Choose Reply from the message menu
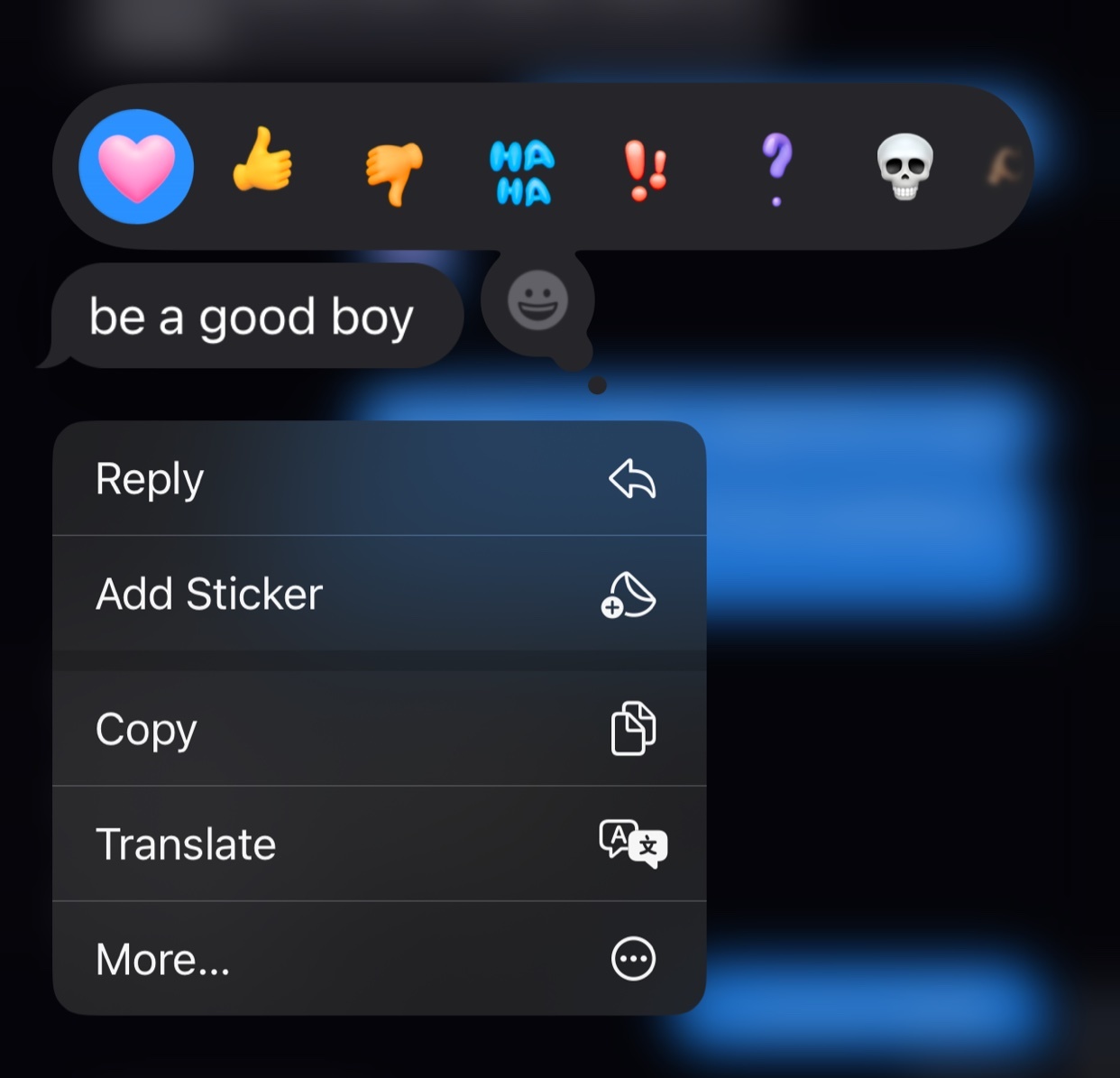This screenshot has height=1078, width=1120. click(379, 479)
